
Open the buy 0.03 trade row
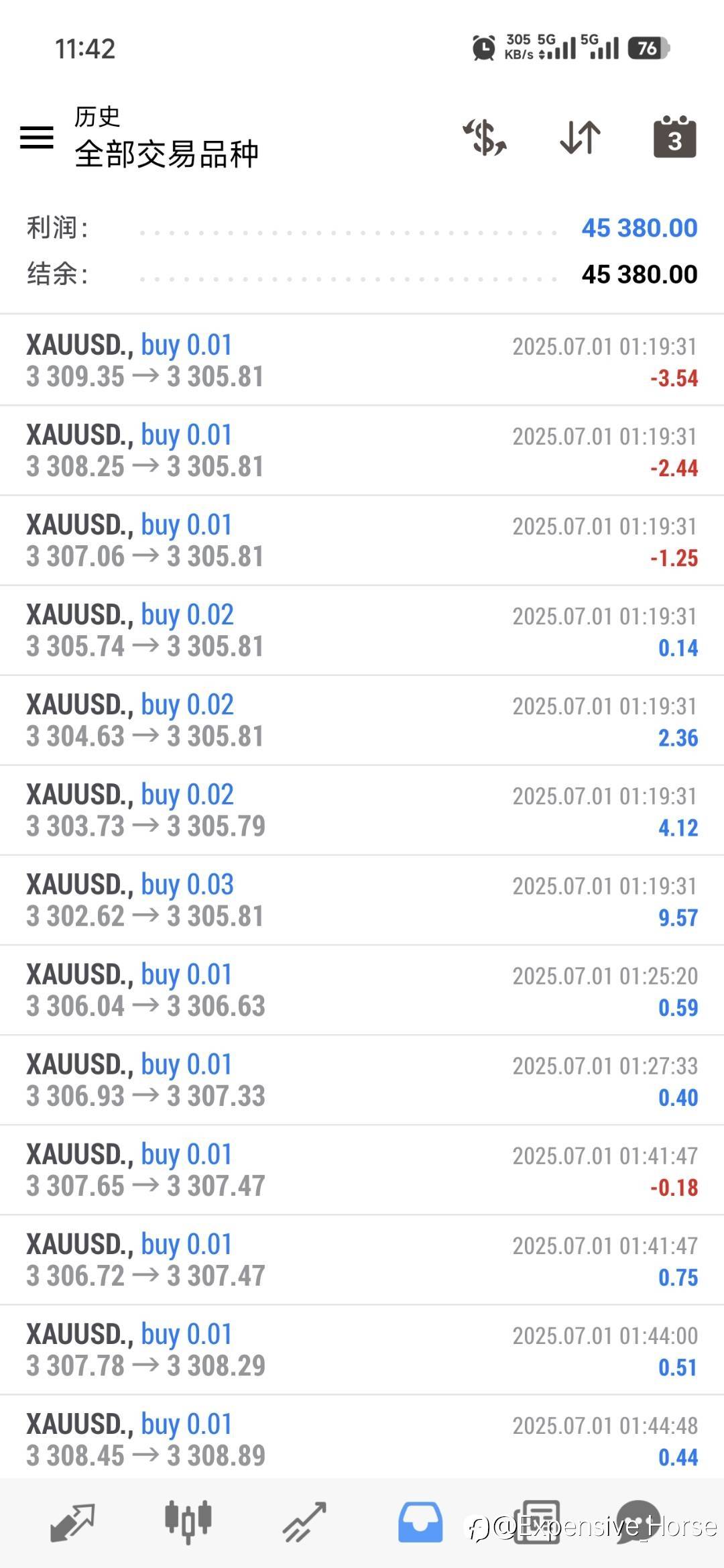[x=362, y=899]
